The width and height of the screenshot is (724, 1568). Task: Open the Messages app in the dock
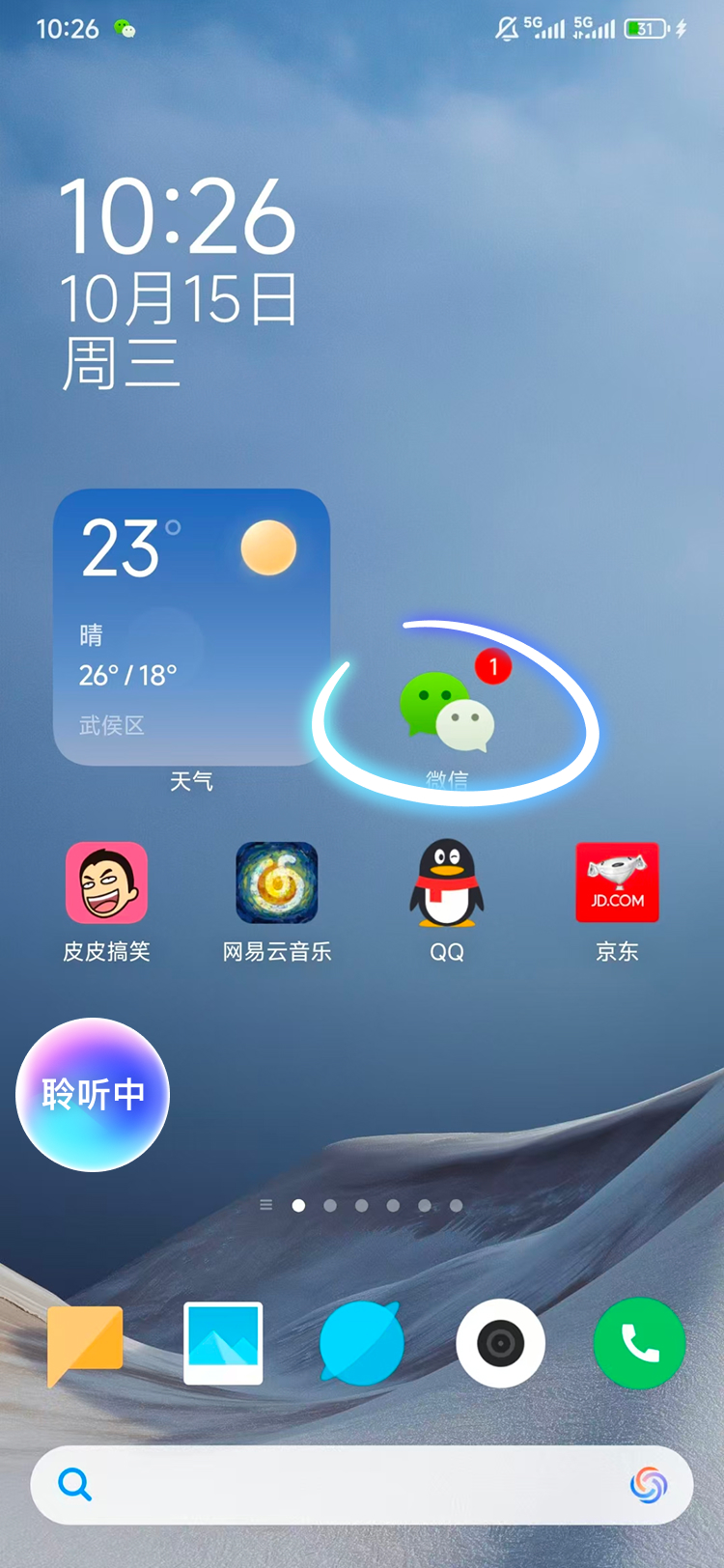click(85, 1342)
